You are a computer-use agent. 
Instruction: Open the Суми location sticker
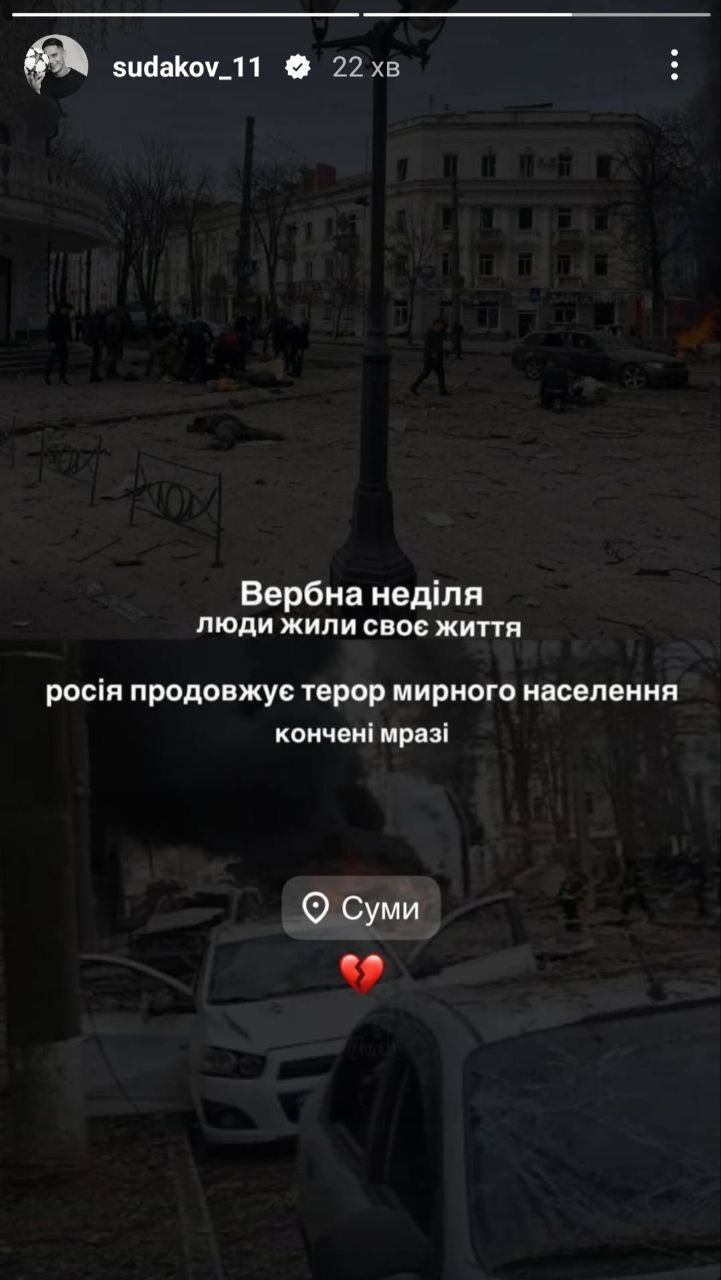click(x=361, y=908)
